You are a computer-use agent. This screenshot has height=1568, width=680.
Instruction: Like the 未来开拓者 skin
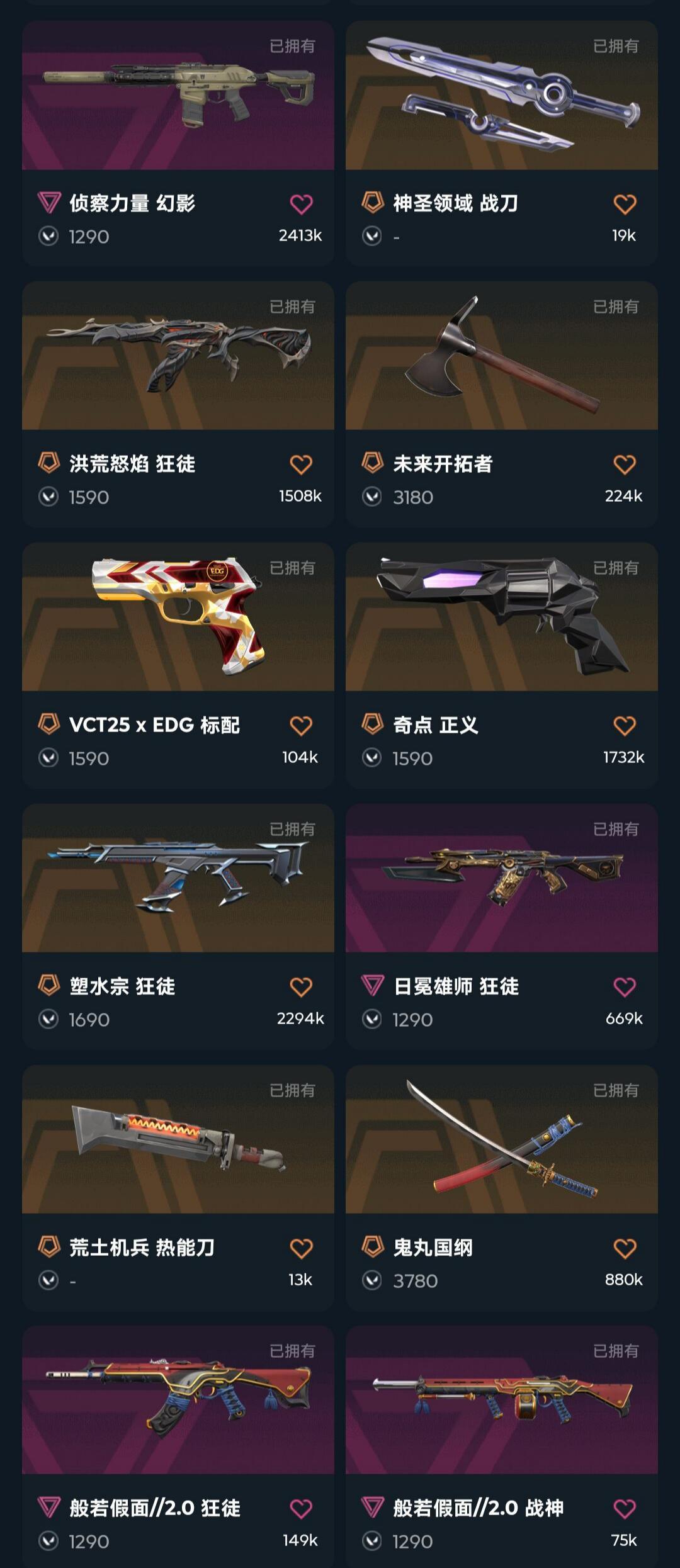pyautogui.click(x=625, y=465)
